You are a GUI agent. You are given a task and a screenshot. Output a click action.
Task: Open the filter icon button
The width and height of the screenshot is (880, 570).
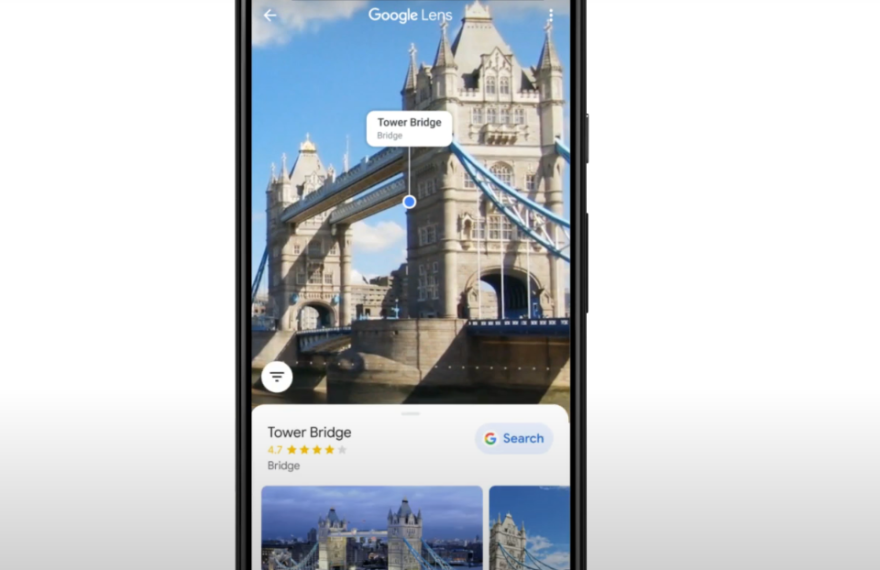(277, 377)
